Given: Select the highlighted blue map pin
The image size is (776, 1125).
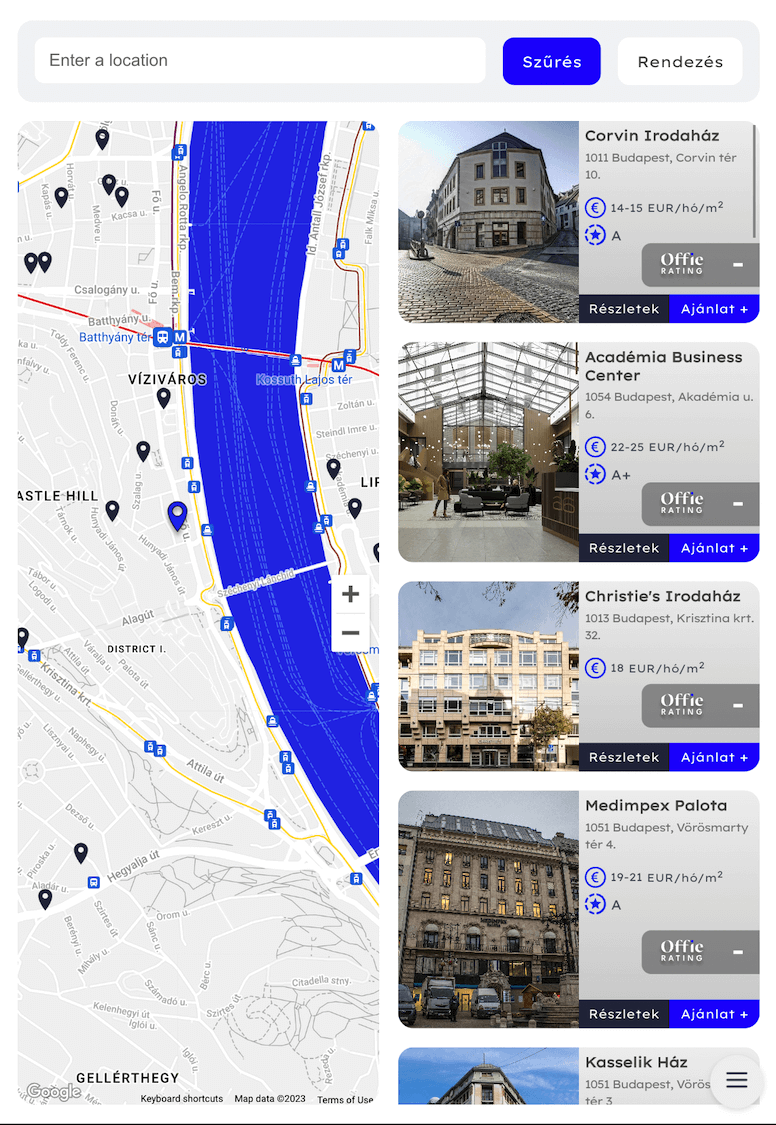Looking at the screenshot, I should coord(177,514).
